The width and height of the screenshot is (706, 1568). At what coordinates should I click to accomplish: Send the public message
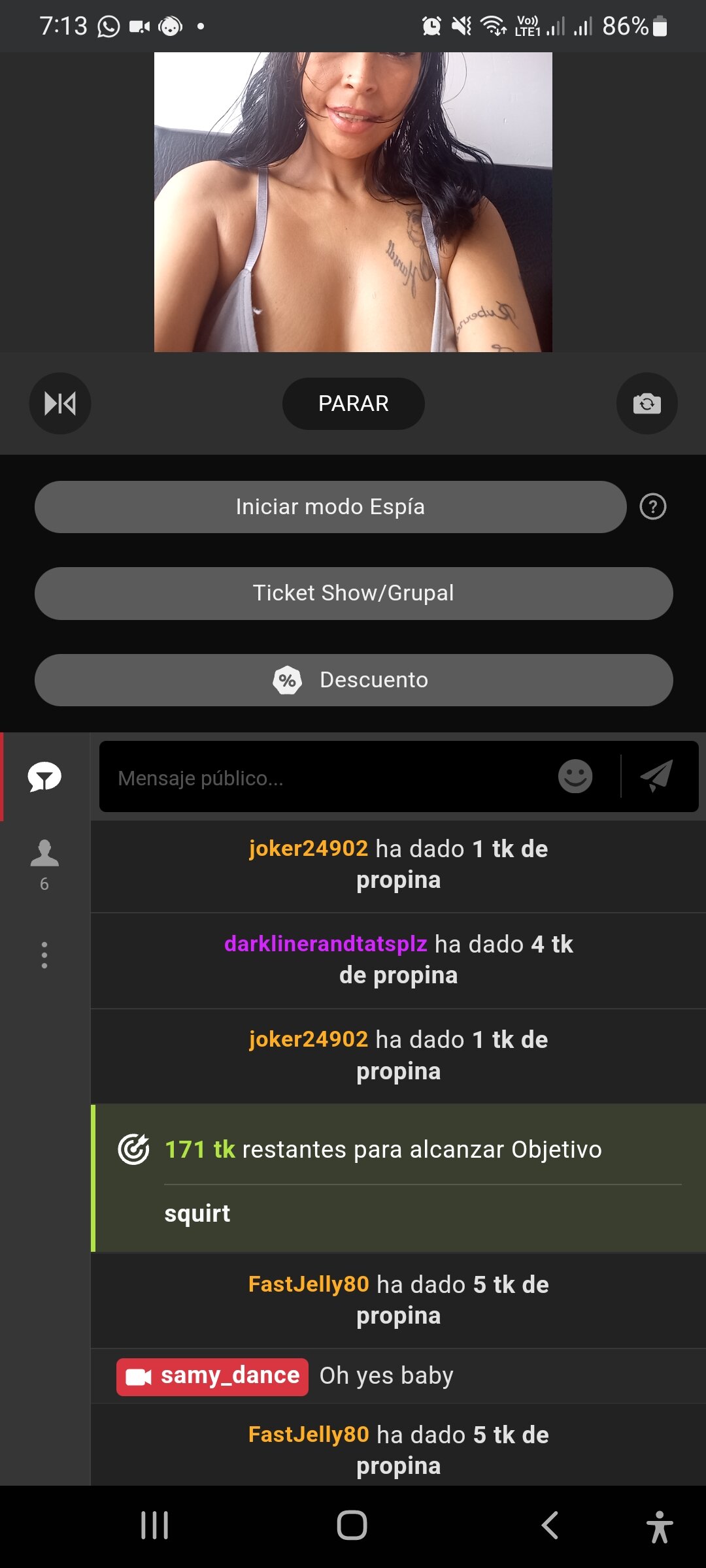657,777
